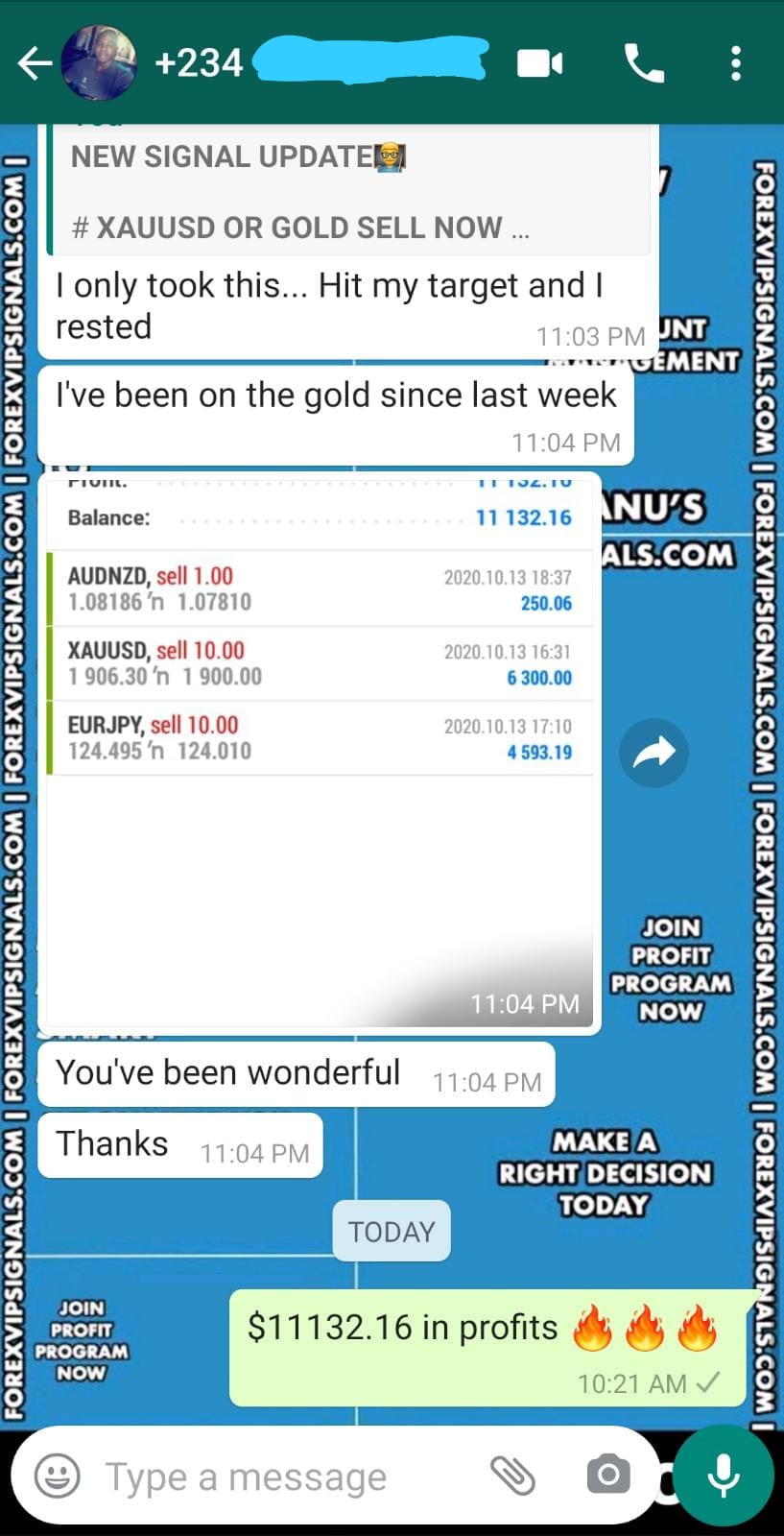Jump to the quoted NEW SIGNAL UPDATE message

tap(349, 192)
